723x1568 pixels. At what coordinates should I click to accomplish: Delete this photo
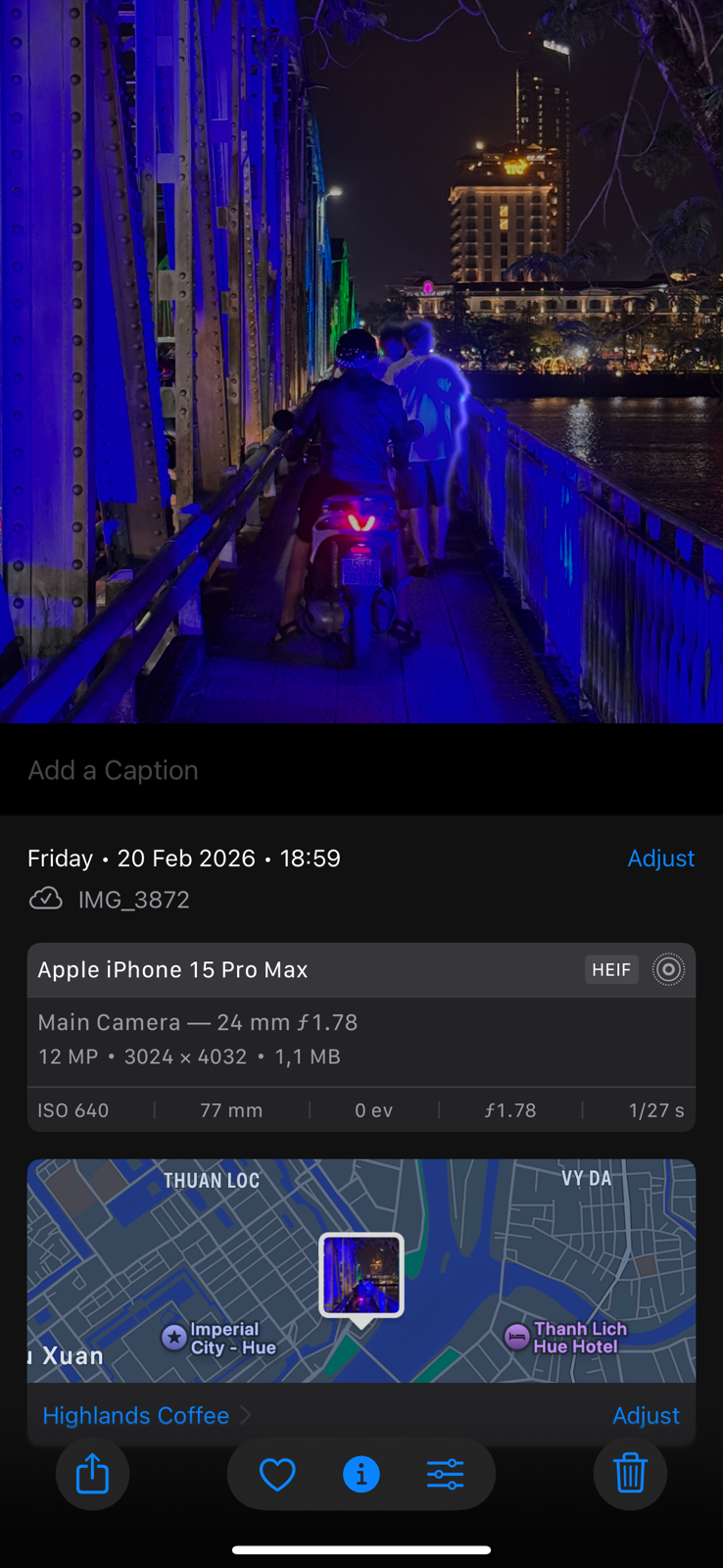(630, 1473)
